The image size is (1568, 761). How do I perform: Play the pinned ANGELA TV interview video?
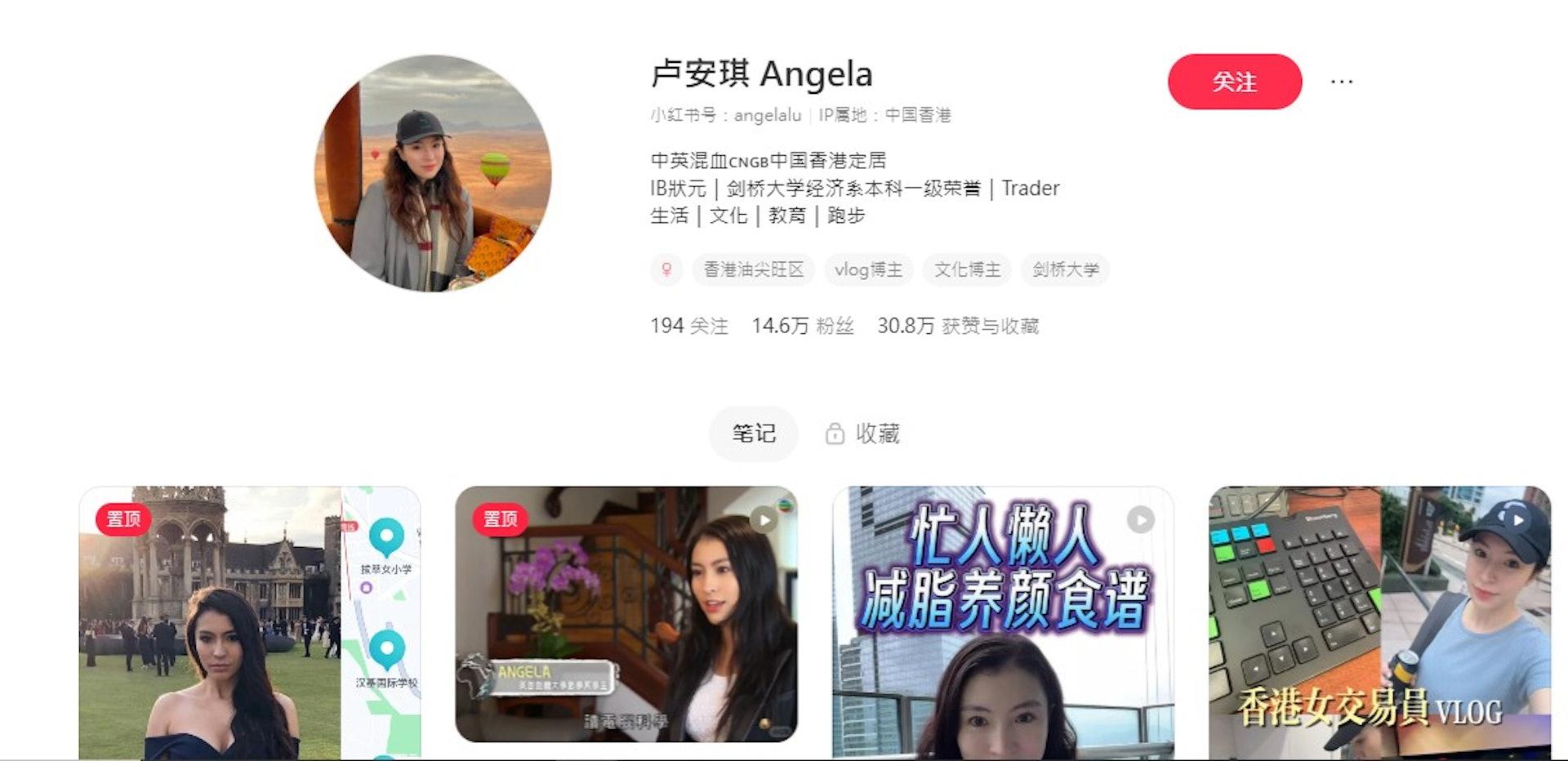point(626,614)
